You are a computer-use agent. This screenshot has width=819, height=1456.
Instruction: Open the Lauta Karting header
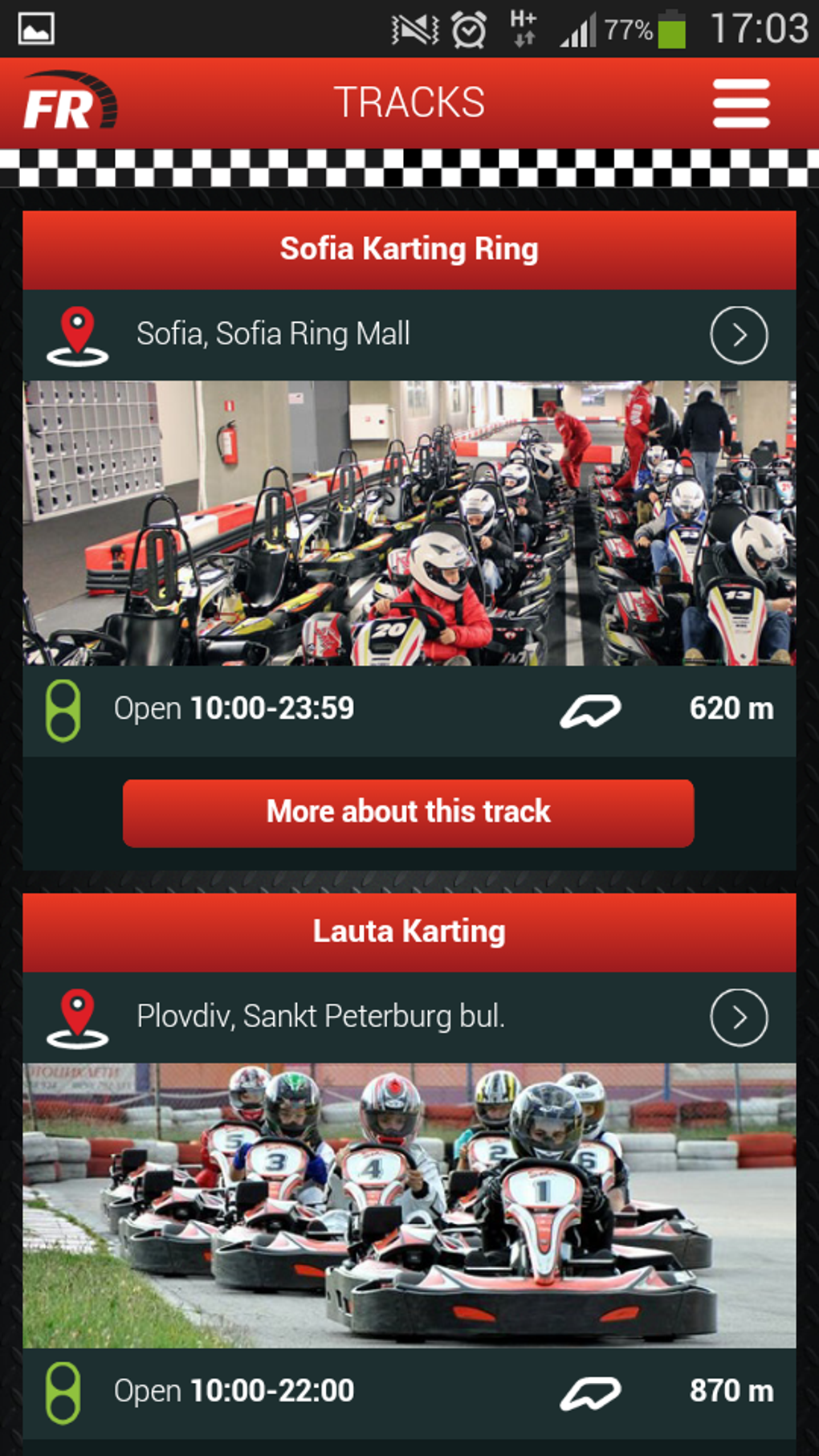[x=409, y=932]
